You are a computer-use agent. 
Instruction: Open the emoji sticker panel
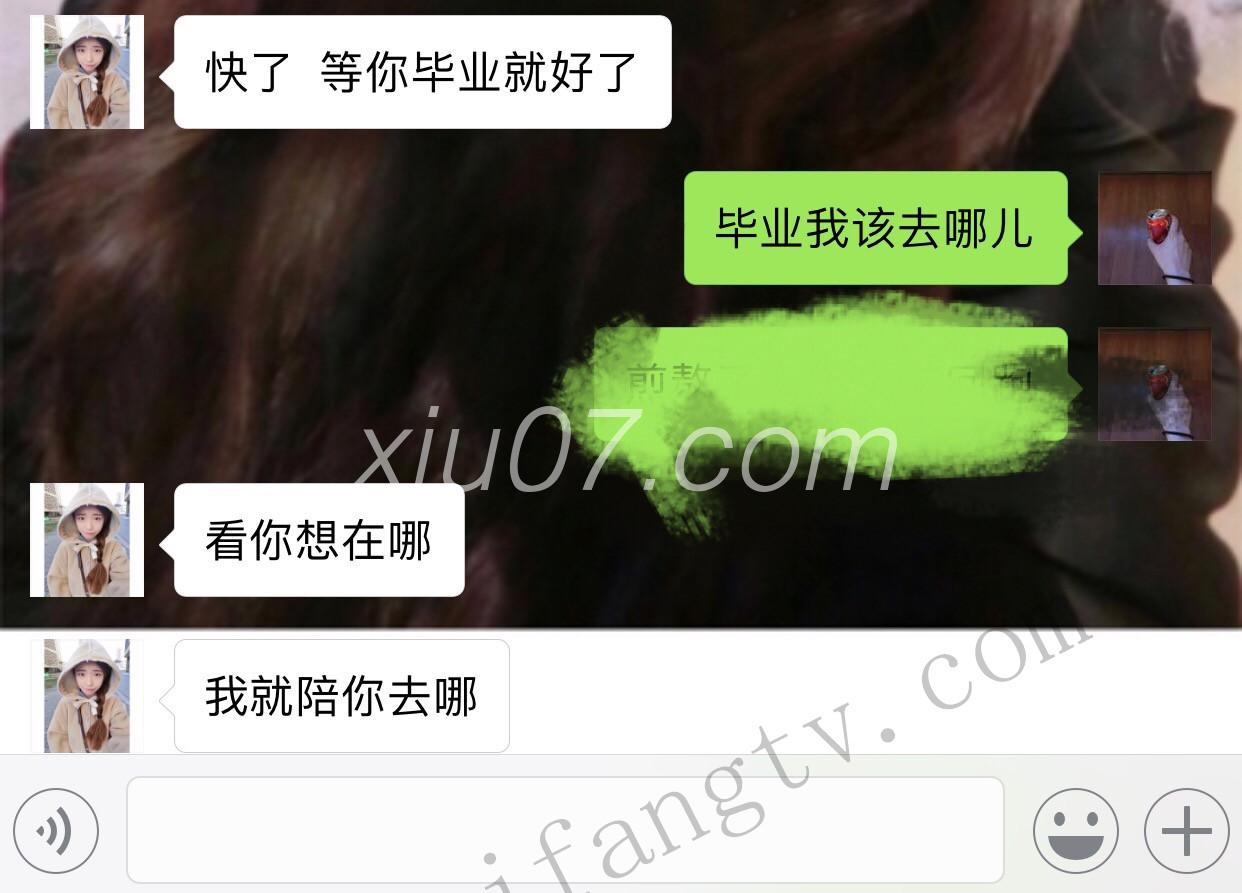(x=1075, y=830)
